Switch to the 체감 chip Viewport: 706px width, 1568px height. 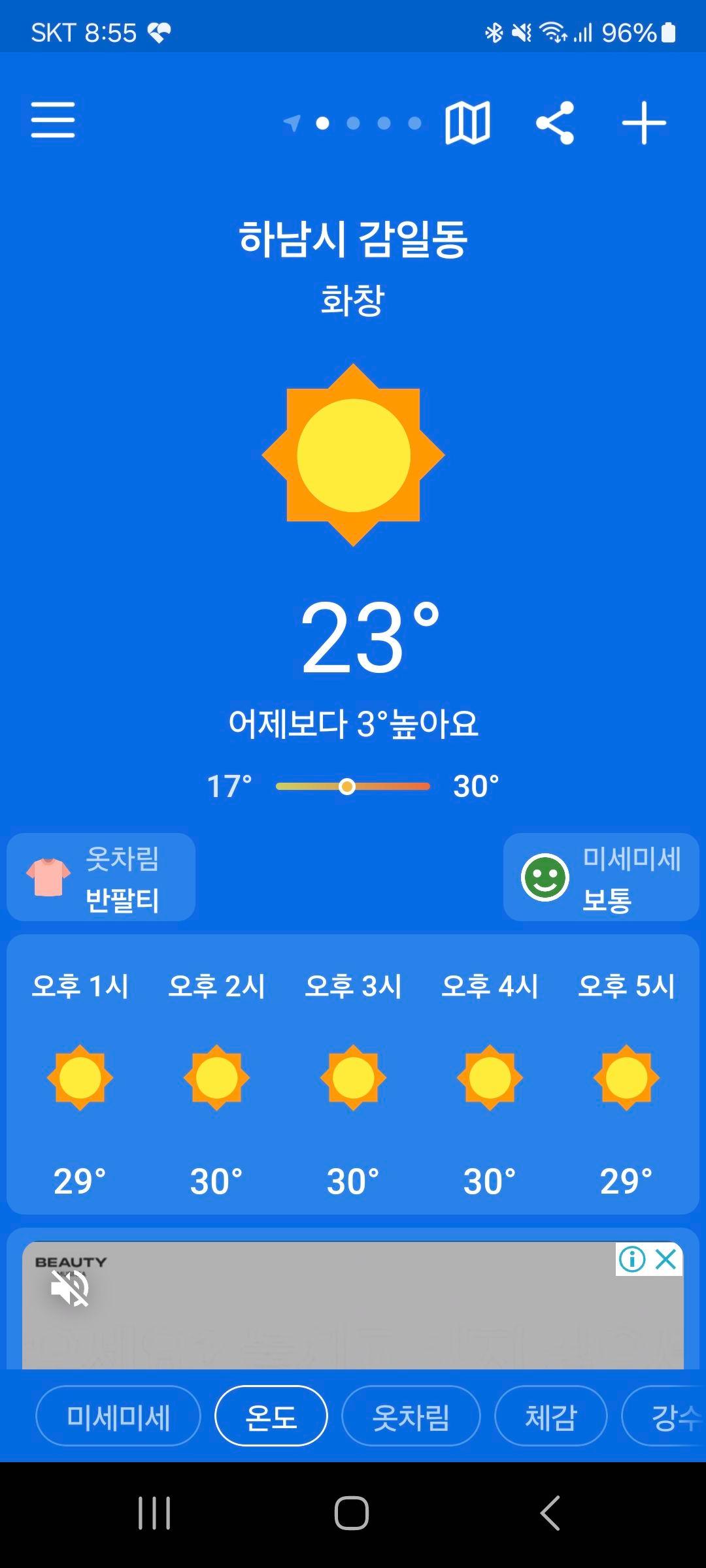[550, 1416]
